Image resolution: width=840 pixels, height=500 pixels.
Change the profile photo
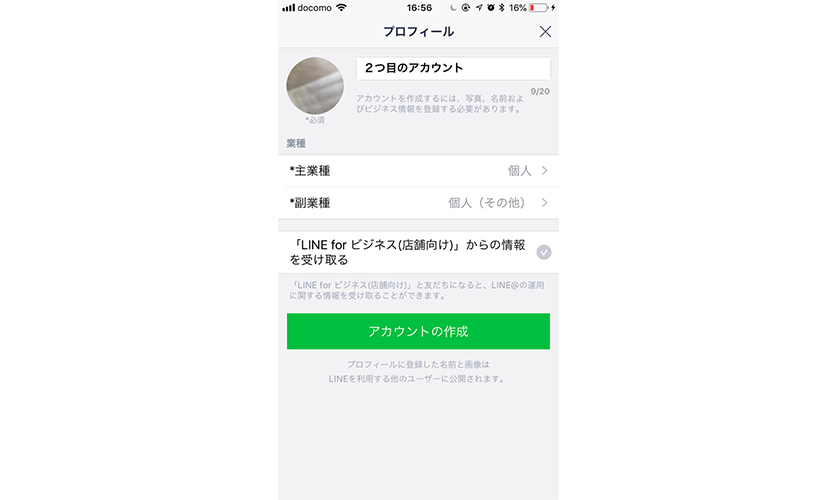pos(315,85)
